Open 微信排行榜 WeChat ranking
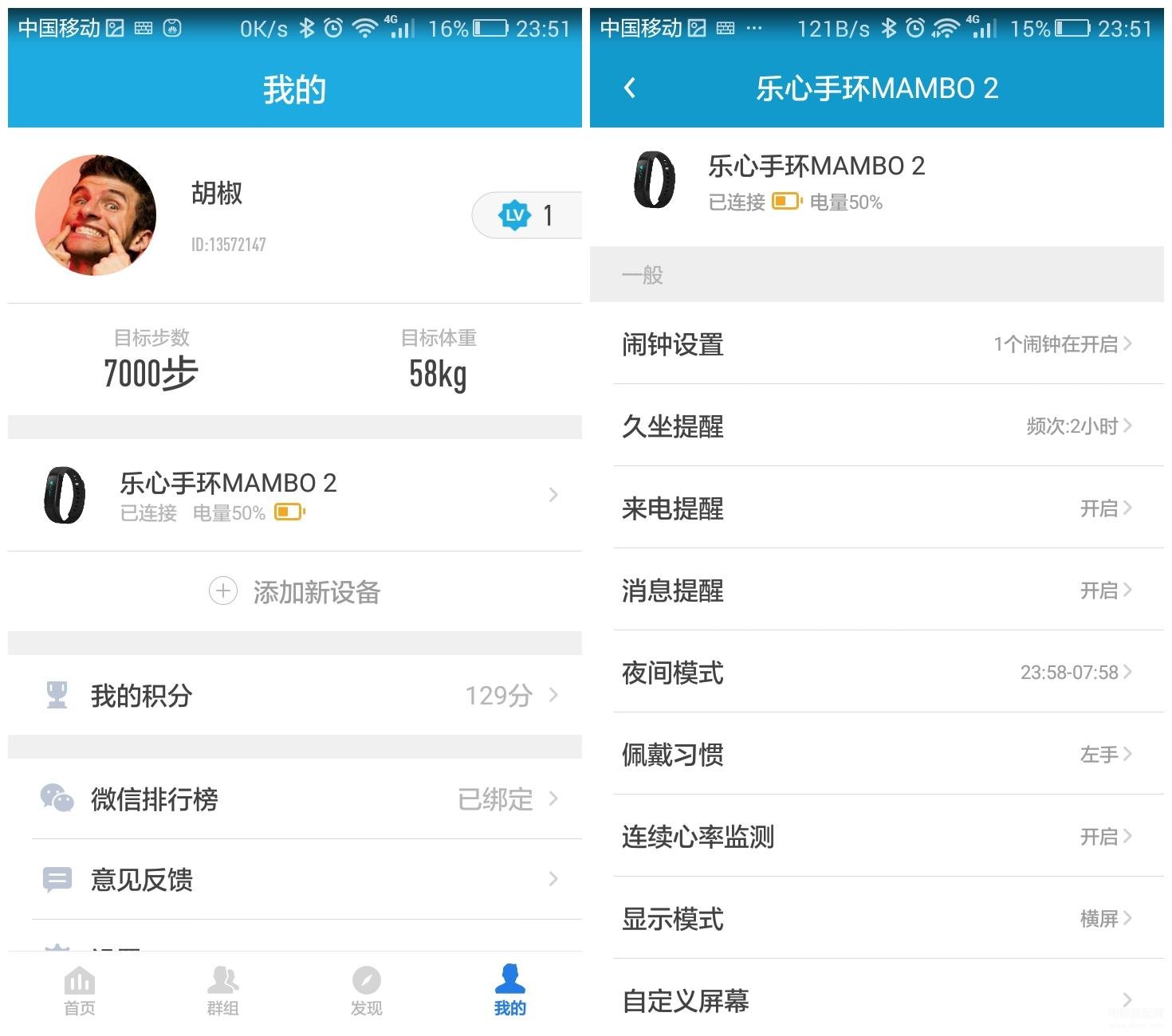 [x=295, y=799]
